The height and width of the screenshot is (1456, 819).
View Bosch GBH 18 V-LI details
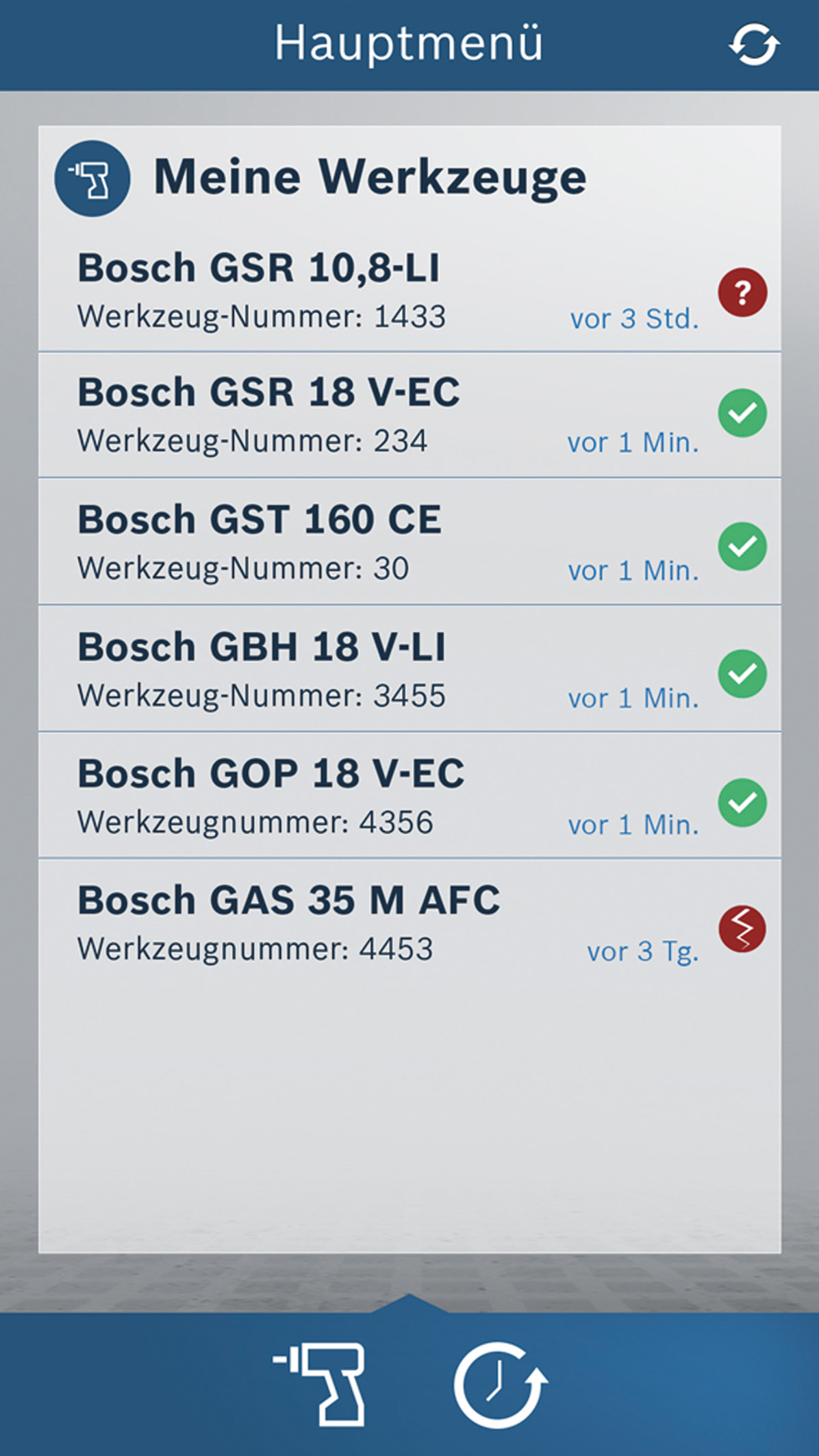point(409,669)
